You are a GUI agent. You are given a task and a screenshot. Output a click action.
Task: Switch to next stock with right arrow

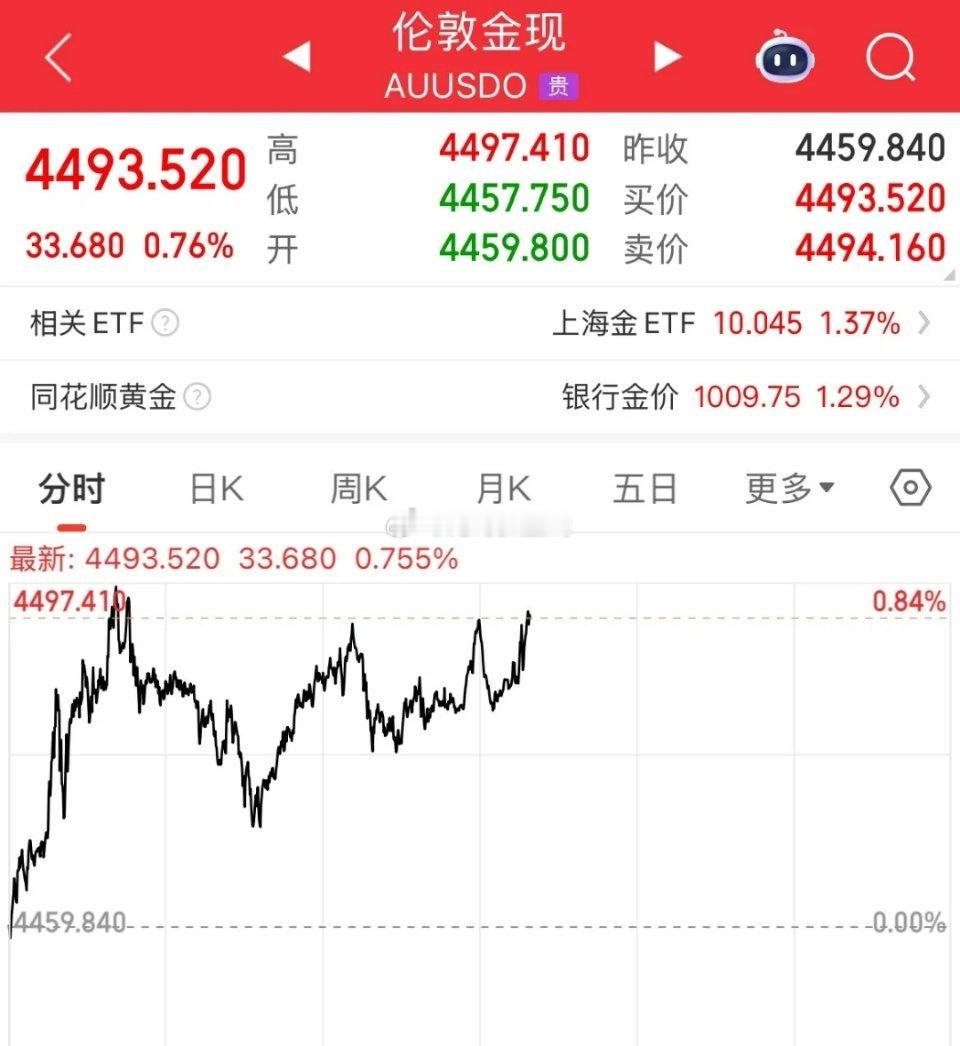coord(666,58)
